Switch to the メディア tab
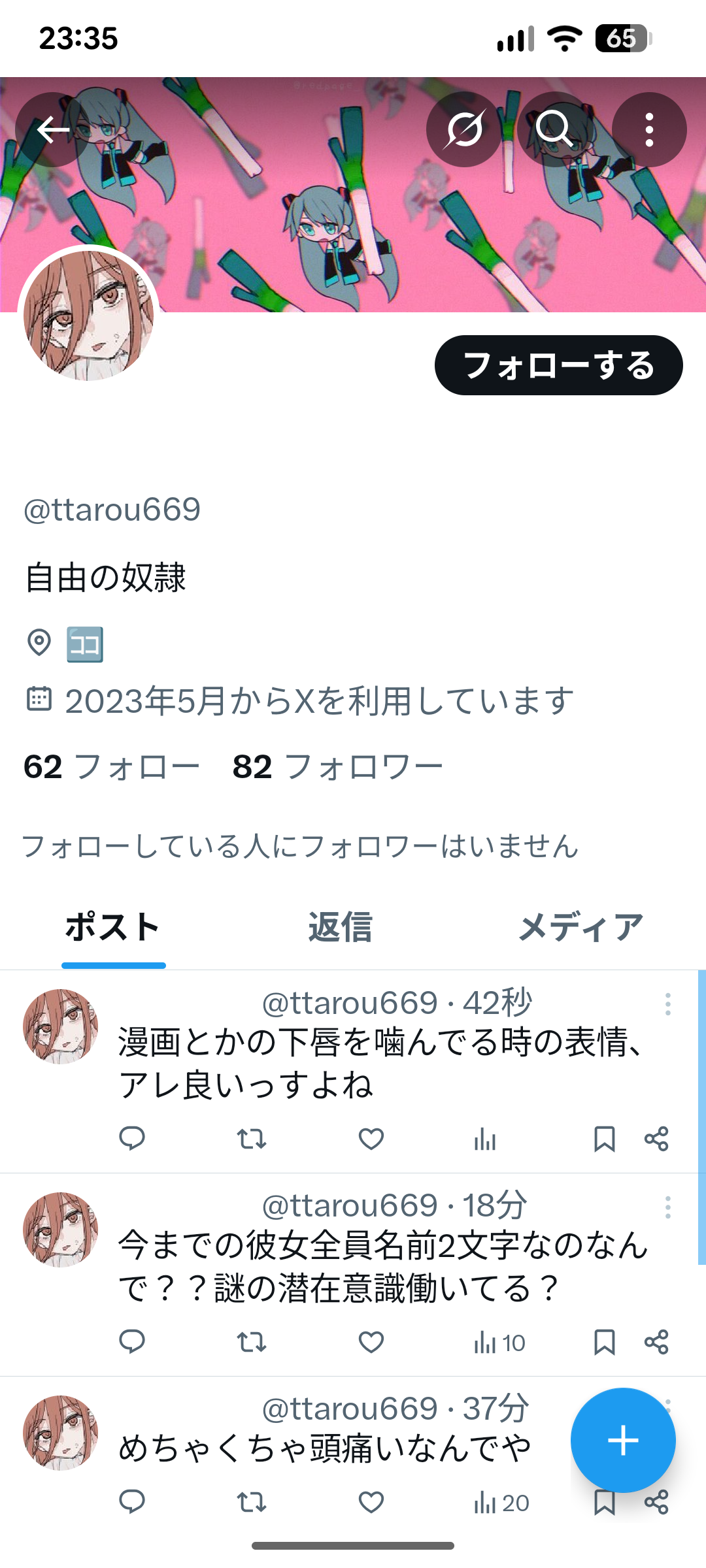706x1568 pixels. click(580, 928)
